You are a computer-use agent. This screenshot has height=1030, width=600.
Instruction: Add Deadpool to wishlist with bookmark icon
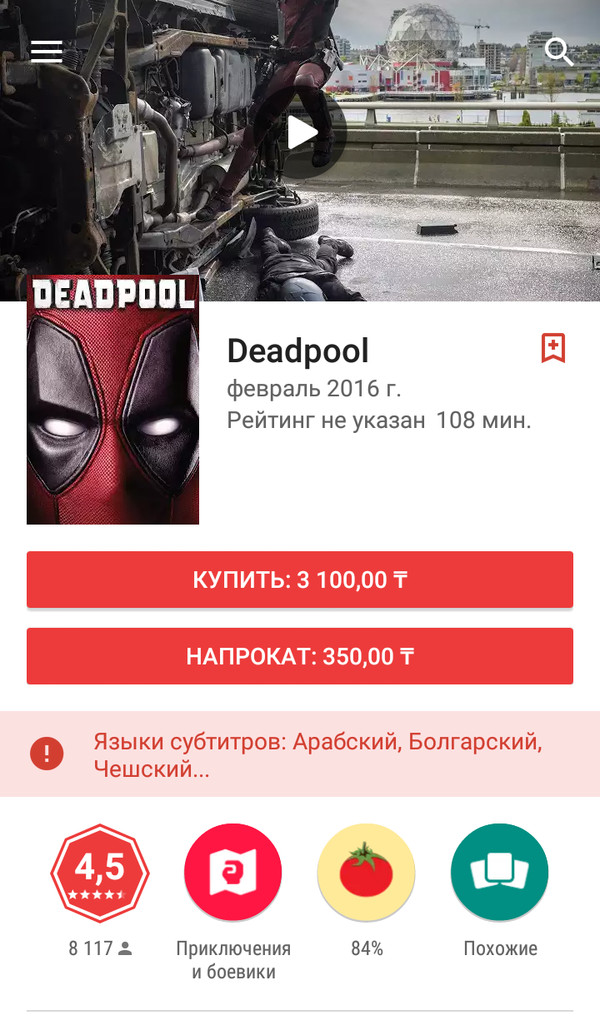pyautogui.click(x=553, y=348)
